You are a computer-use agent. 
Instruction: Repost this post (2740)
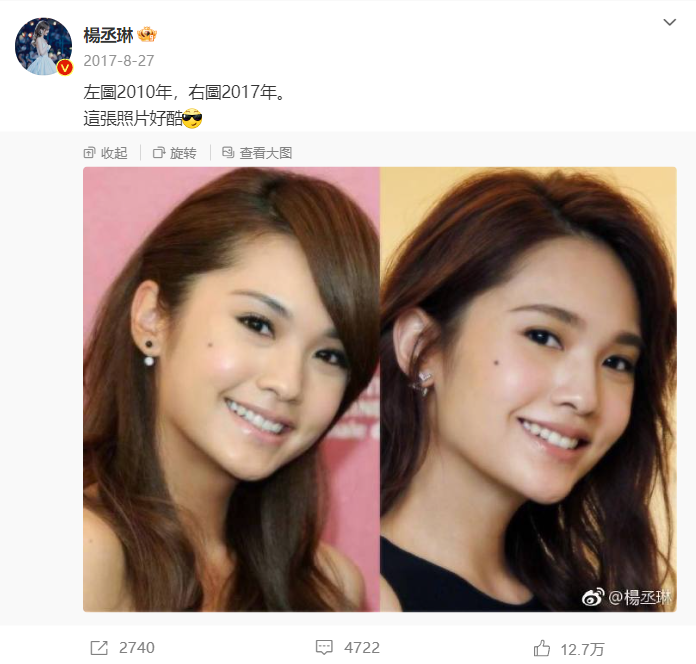124,647
